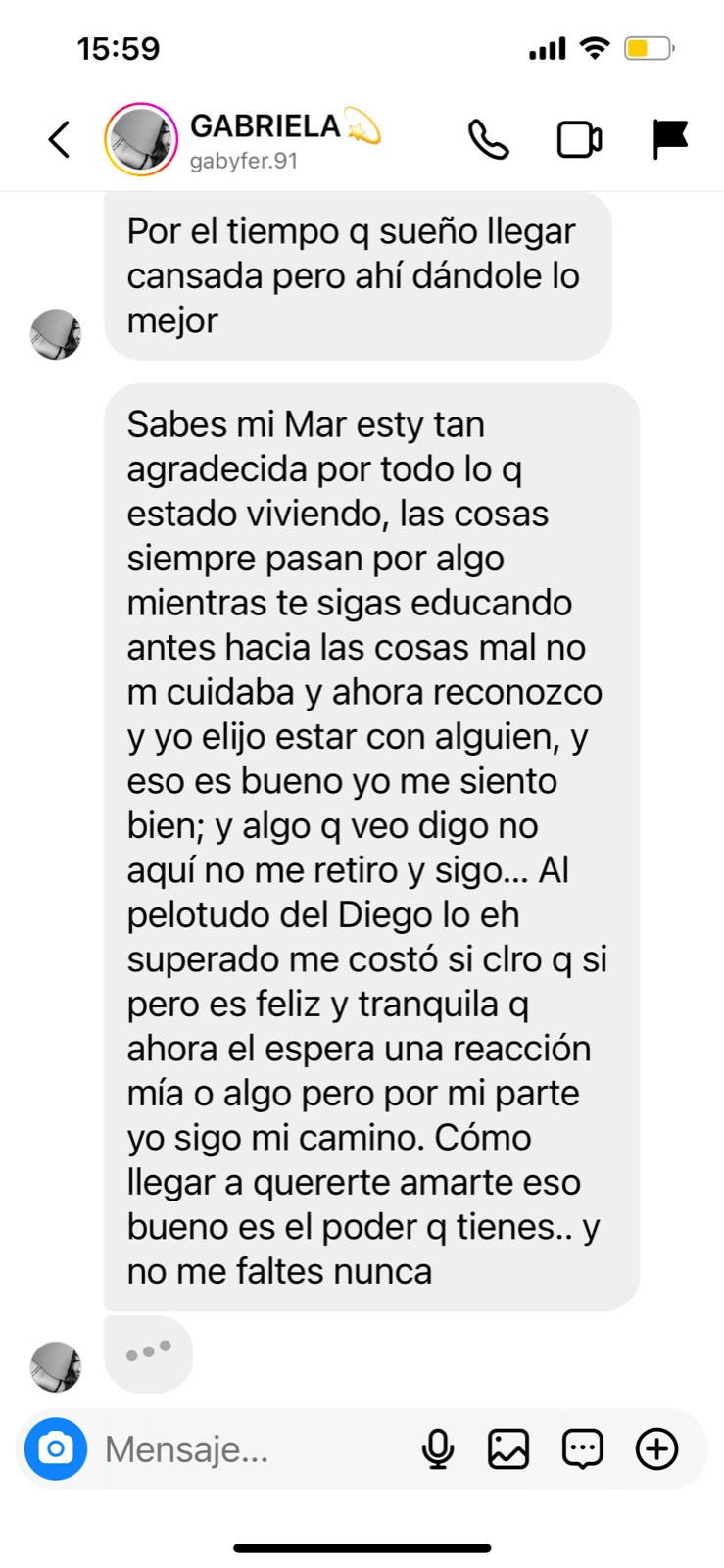Tap sender avatar beside 'mejor' message
Viewport: 724px width, 1568px height.
(x=56, y=334)
